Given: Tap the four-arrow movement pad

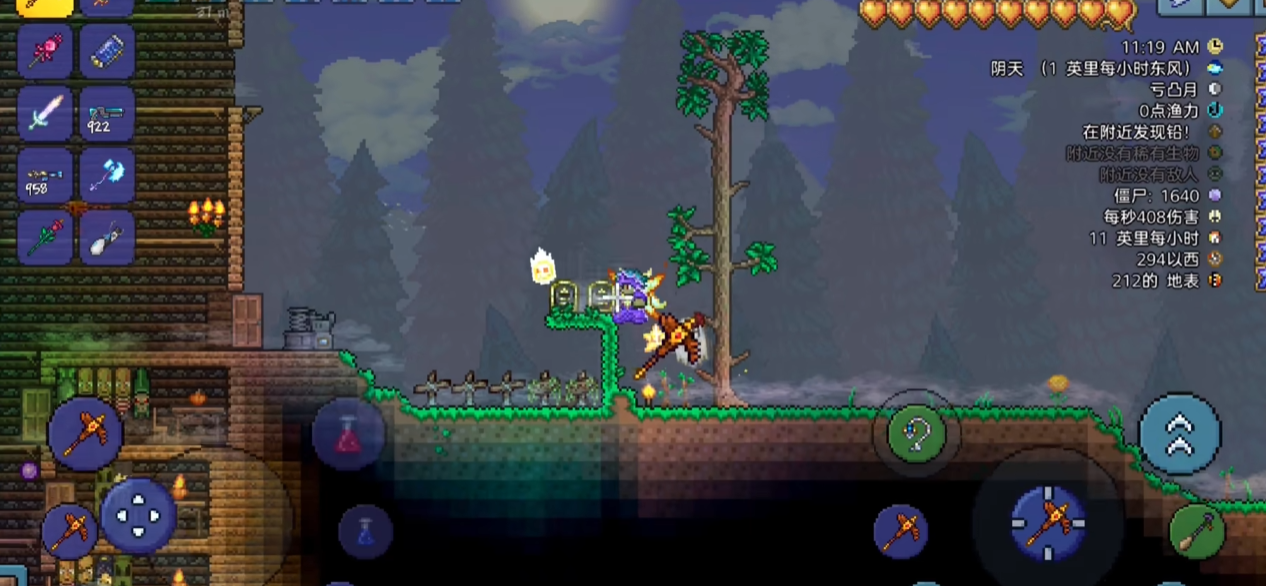Looking at the screenshot, I should click(139, 516).
